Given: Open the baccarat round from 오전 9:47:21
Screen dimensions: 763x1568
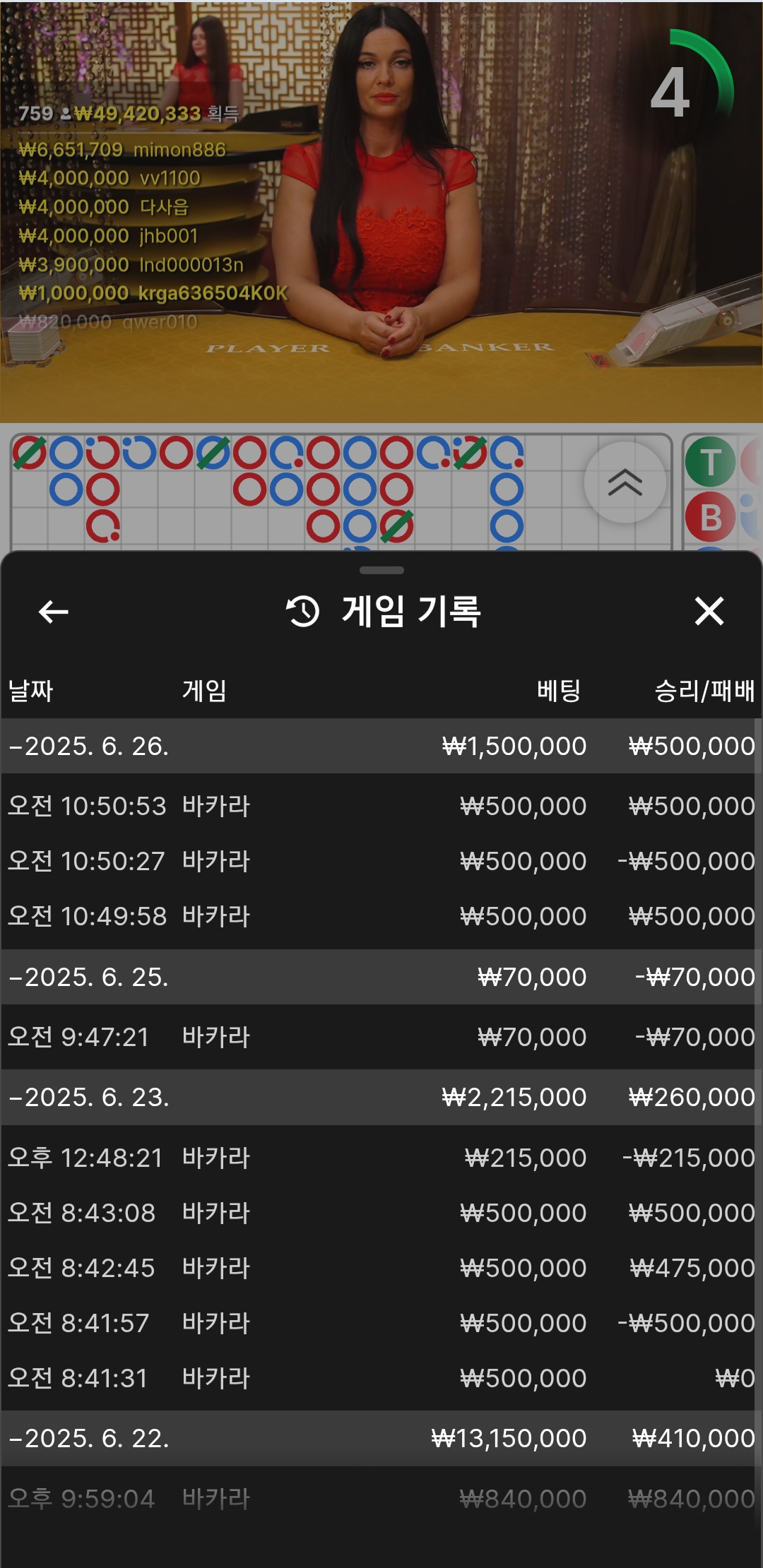Looking at the screenshot, I should click(381, 1037).
